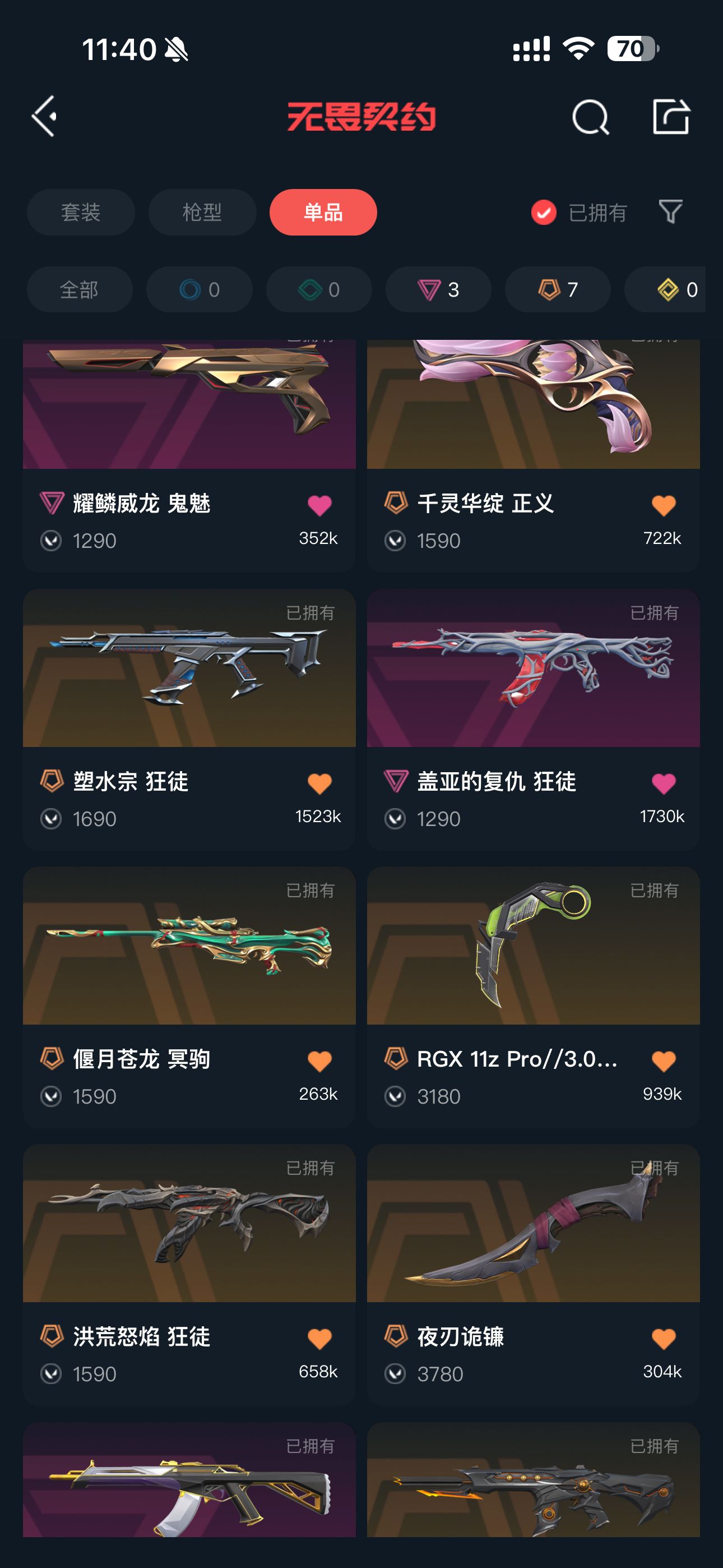
Task: Uncheck the 已拥有 checkbox
Action: 544,213
